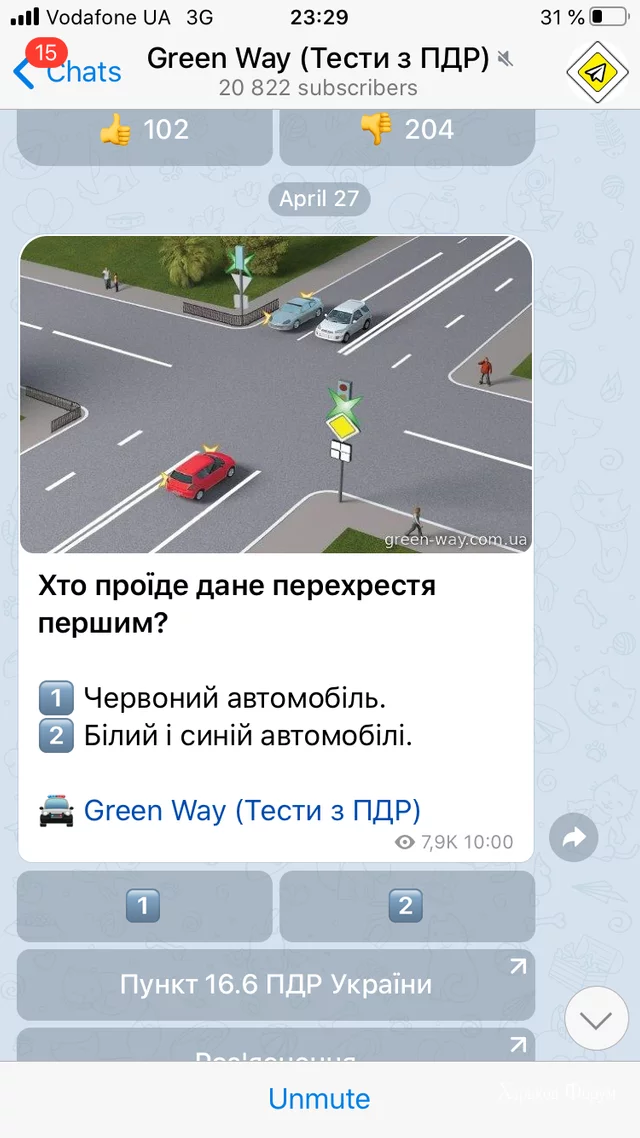The width and height of the screenshot is (640, 1138).
Task: Open the intersection quiz image
Action: (x=275, y=394)
